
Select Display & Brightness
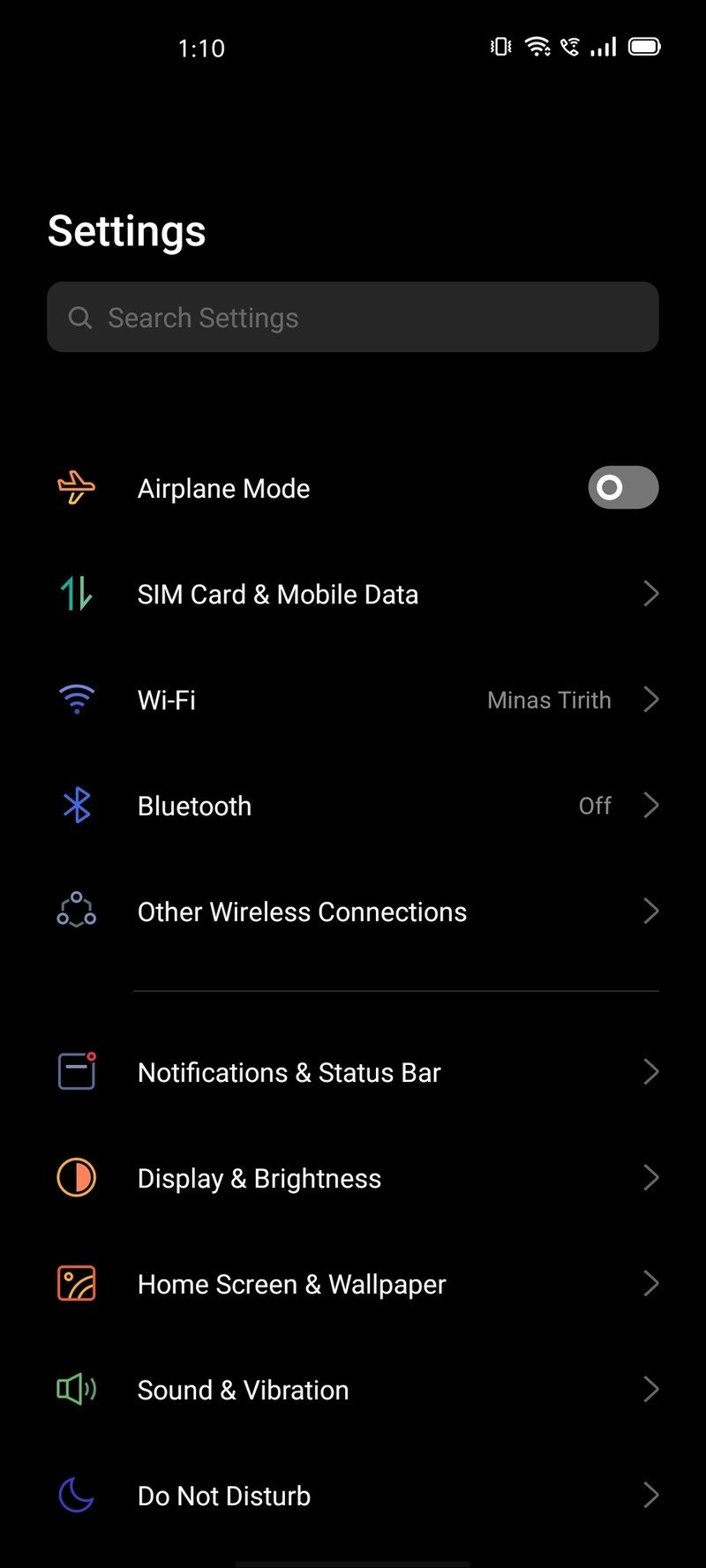click(353, 1179)
